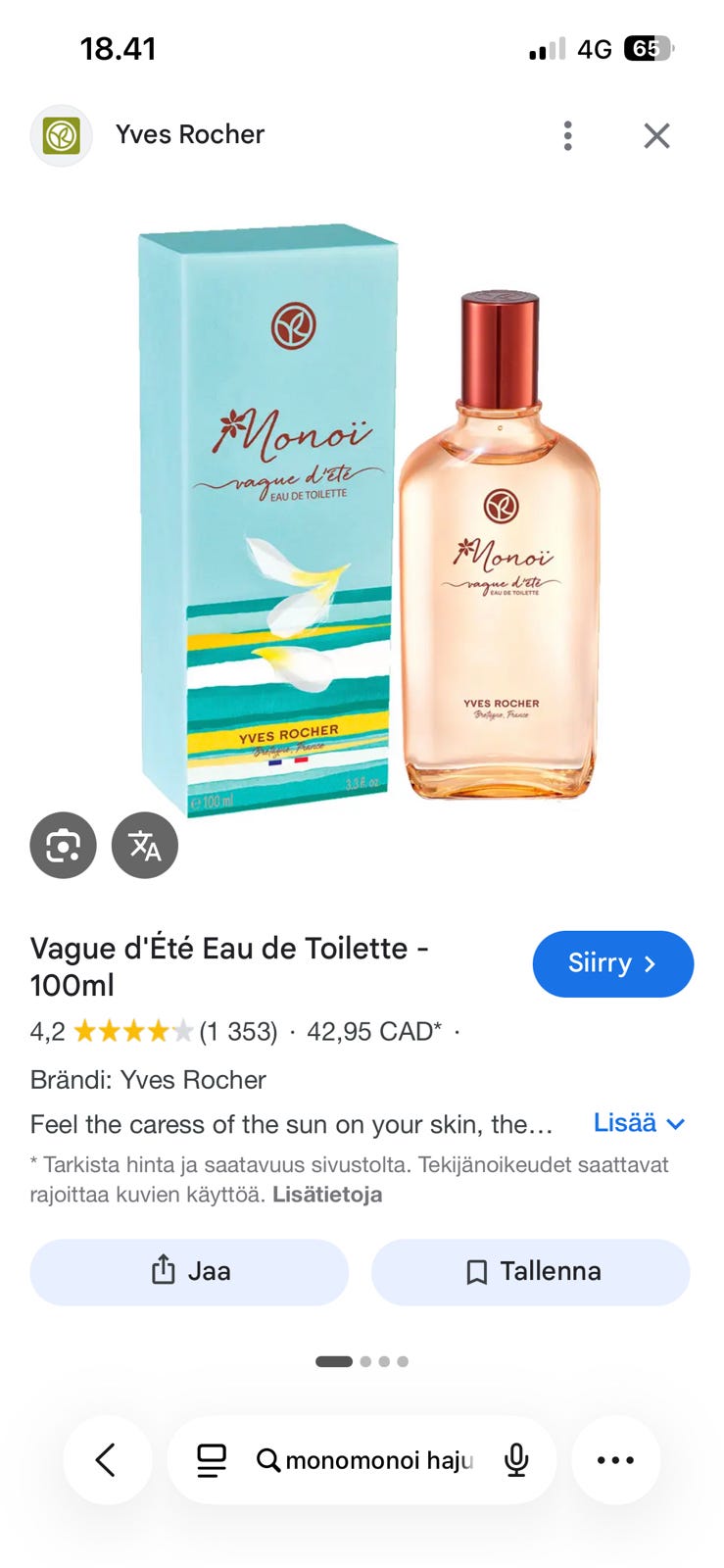Image resolution: width=724 pixels, height=1568 pixels.
Task: Translate text in the image
Action: click(145, 845)
